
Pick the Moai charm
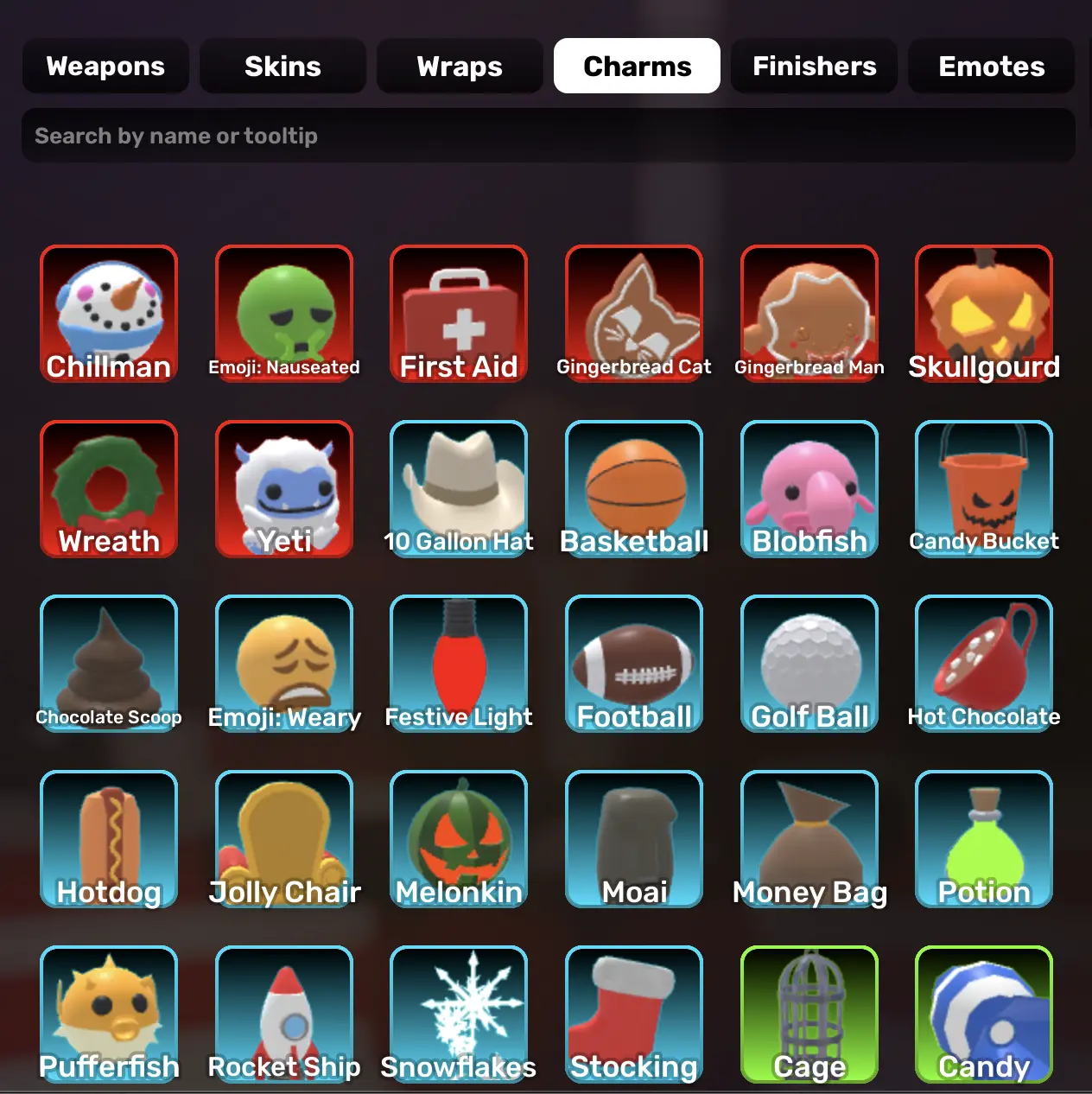634,839
